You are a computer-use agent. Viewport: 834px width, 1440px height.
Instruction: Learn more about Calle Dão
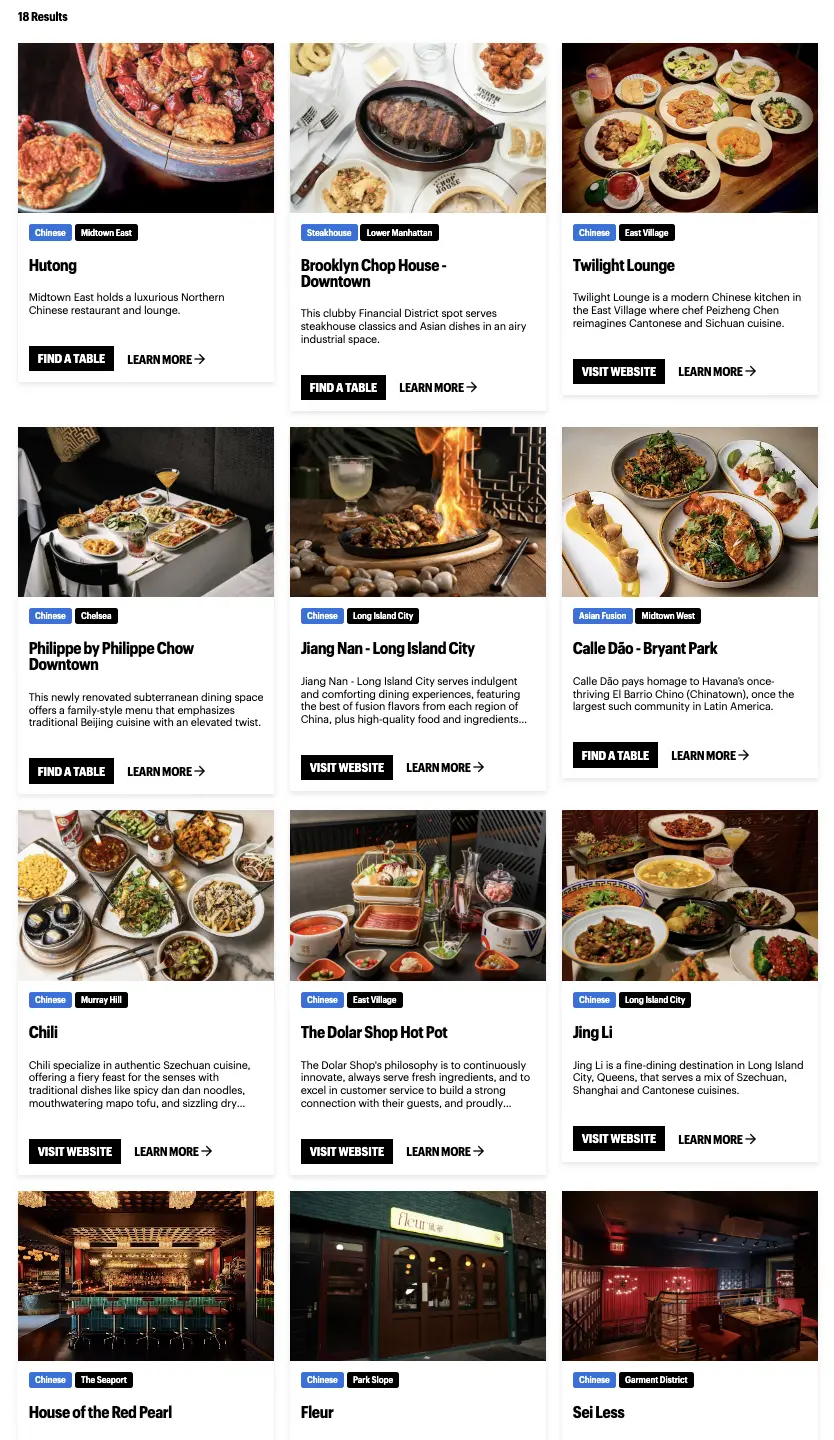click(710, 755)
